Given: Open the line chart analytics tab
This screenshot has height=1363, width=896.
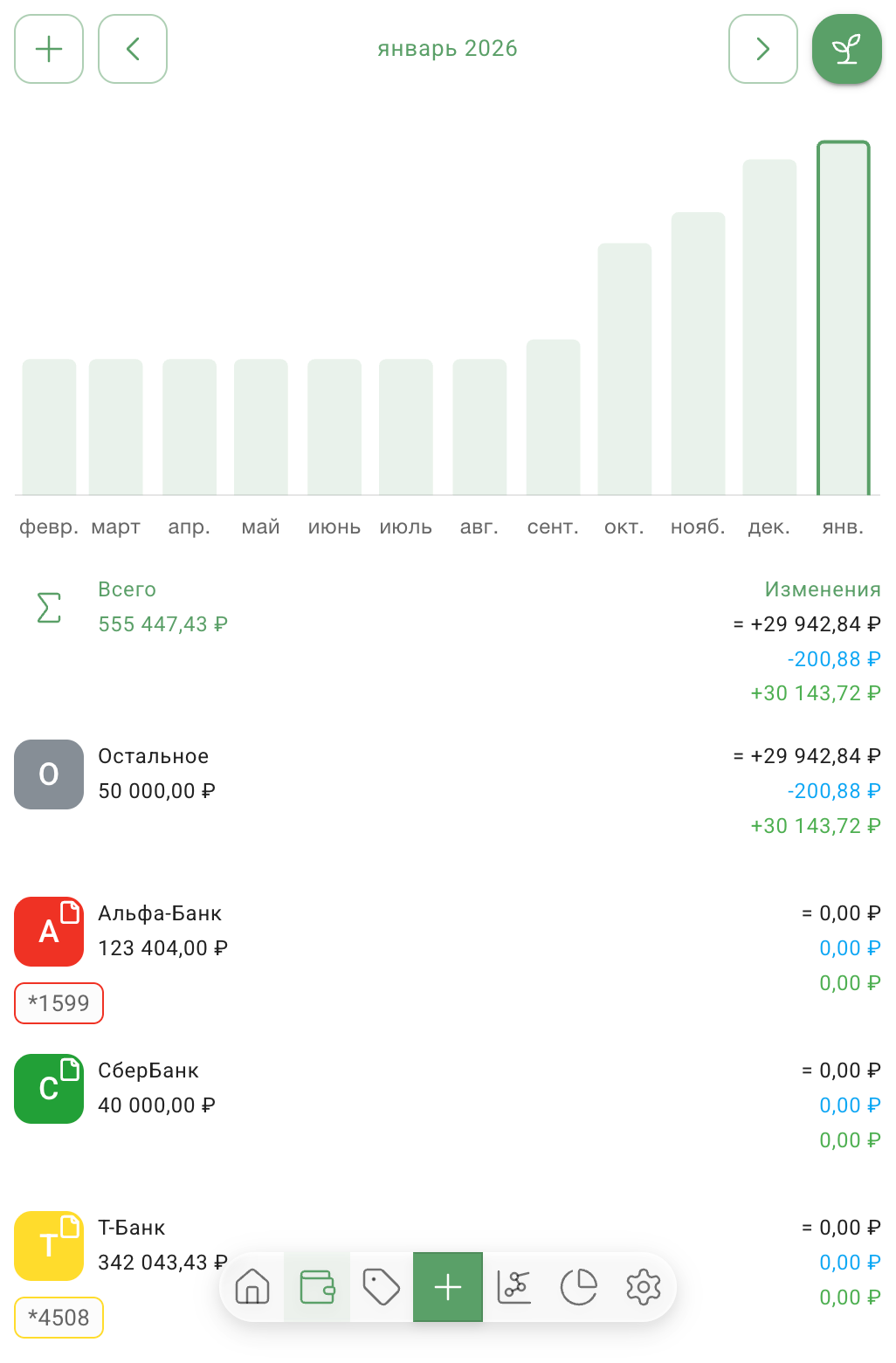Looking at the screenshot, I should tap(514, 1287).
